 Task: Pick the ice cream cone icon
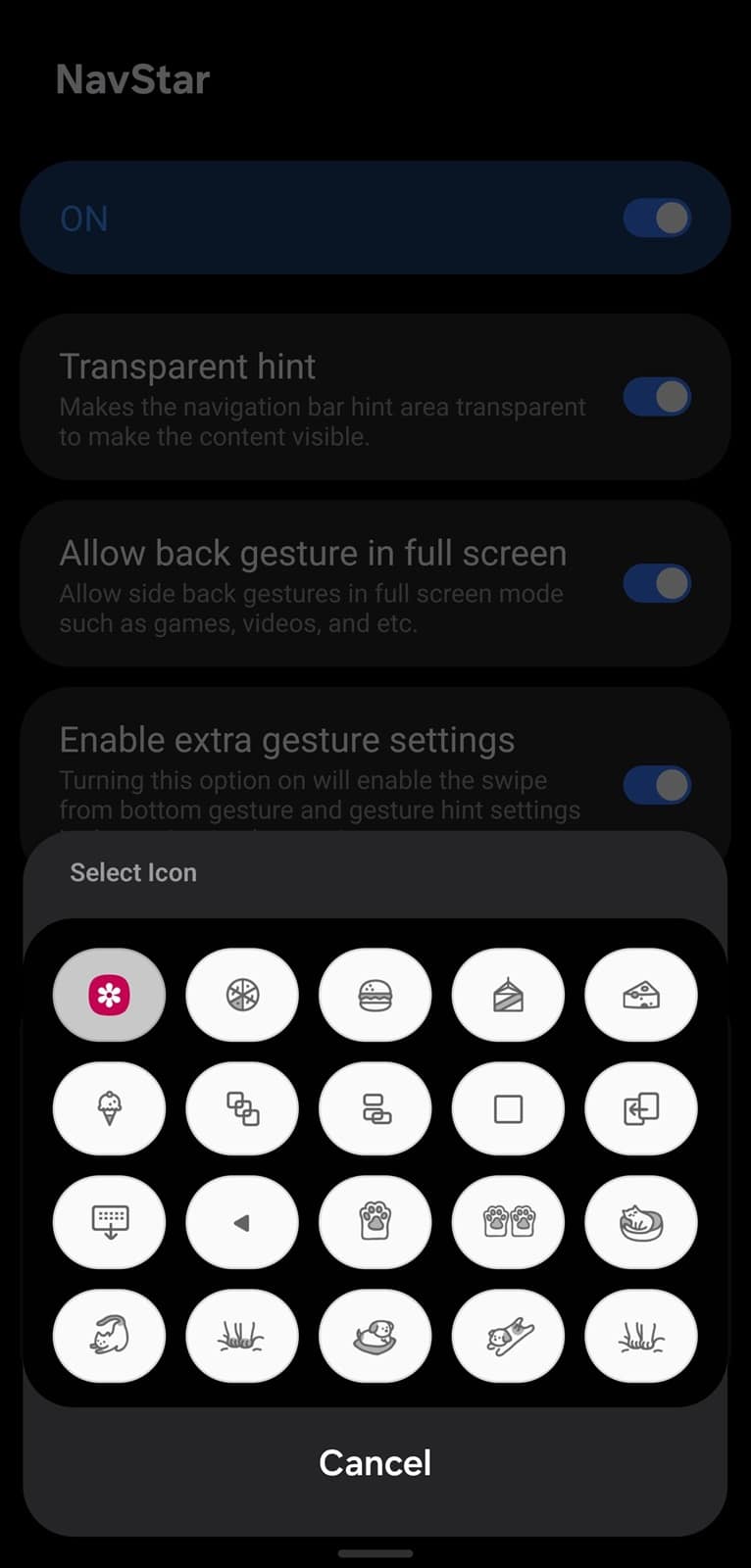(109, 1109)
